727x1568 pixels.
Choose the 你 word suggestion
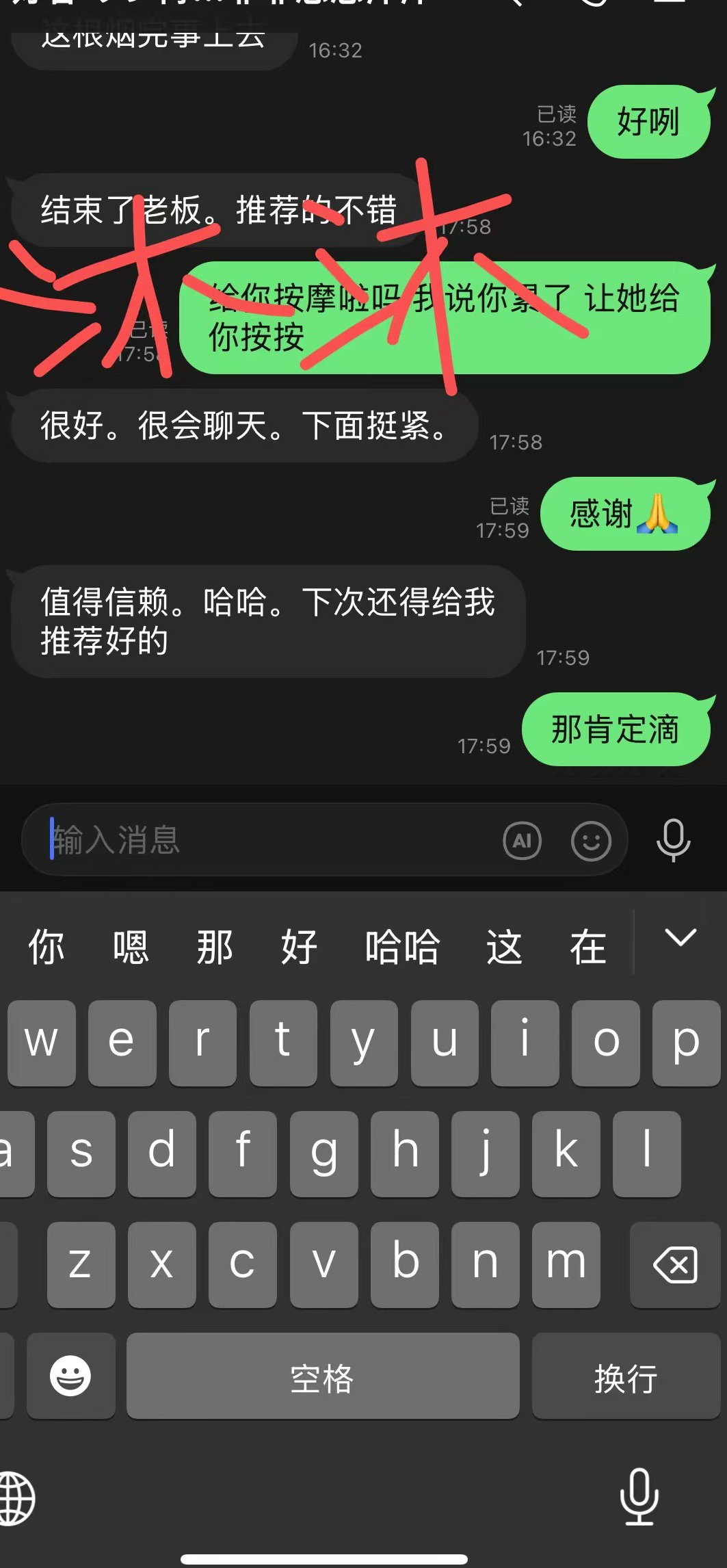pyautogui.click(x=46, y=948)
